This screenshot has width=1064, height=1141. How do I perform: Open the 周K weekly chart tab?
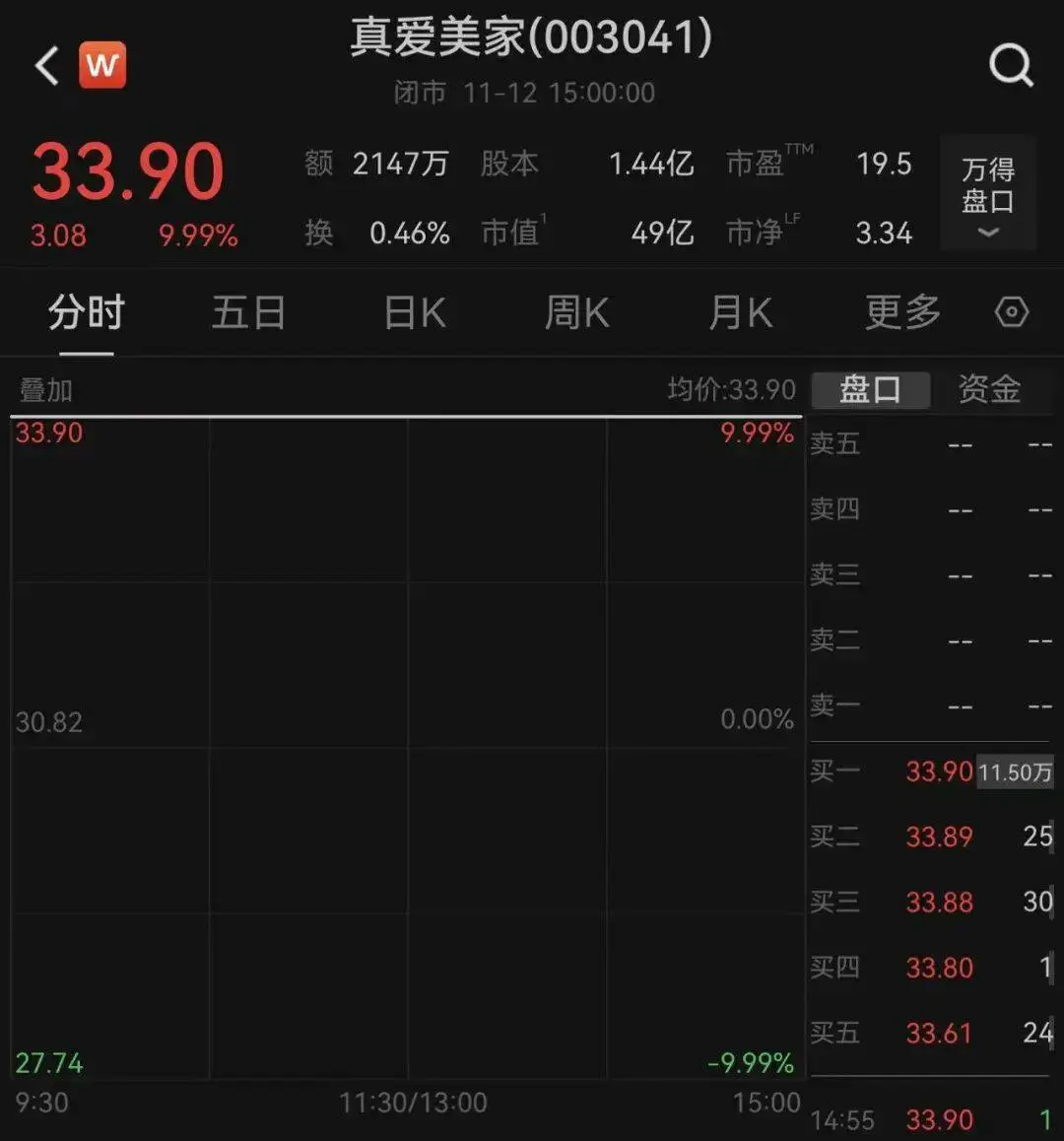(x=576, y=311)
